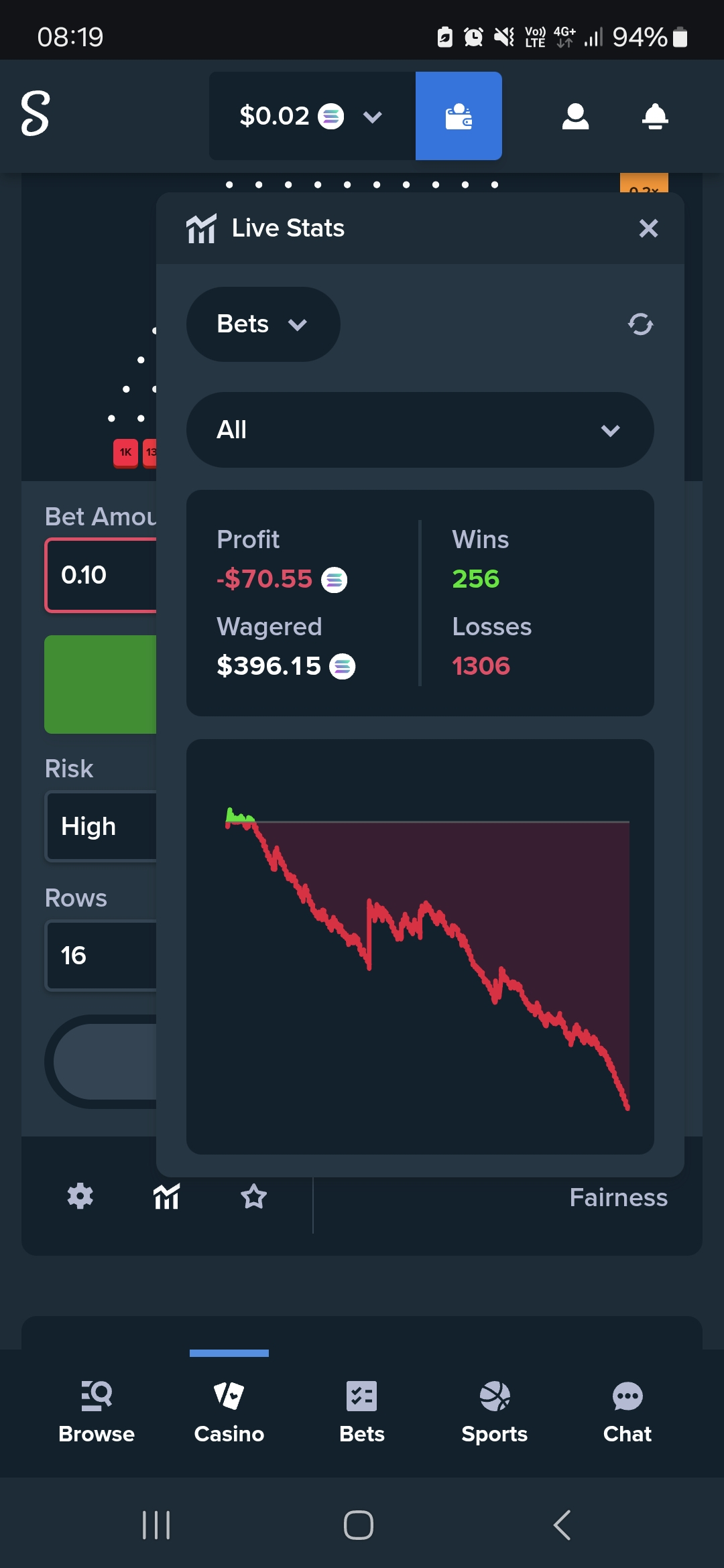The image size is (724, 1568).
Task: Open the notifications bell
Action: (655, 116)
